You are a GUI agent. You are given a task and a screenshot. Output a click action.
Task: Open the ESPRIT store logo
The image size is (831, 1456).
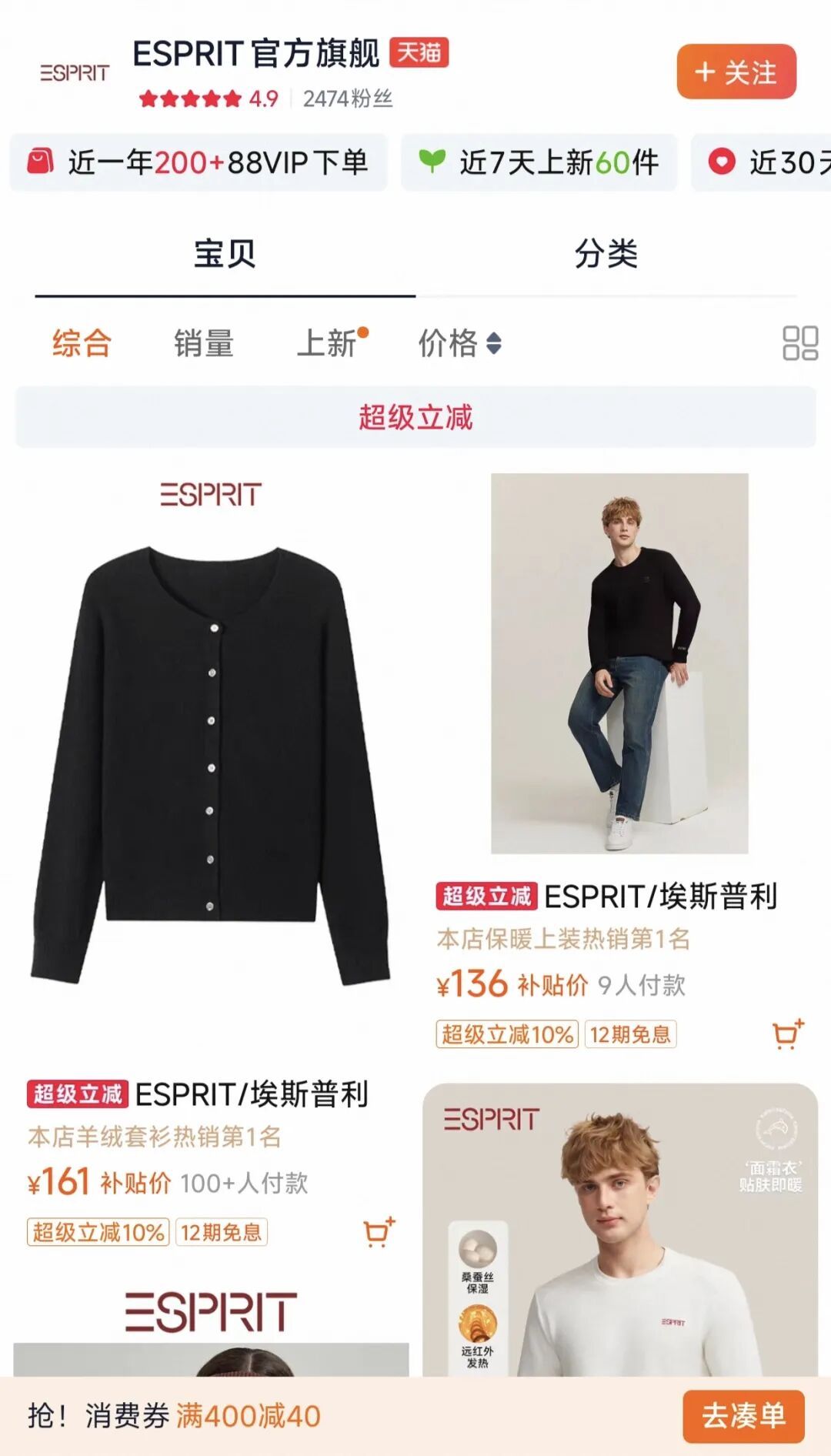pos(74,73)
